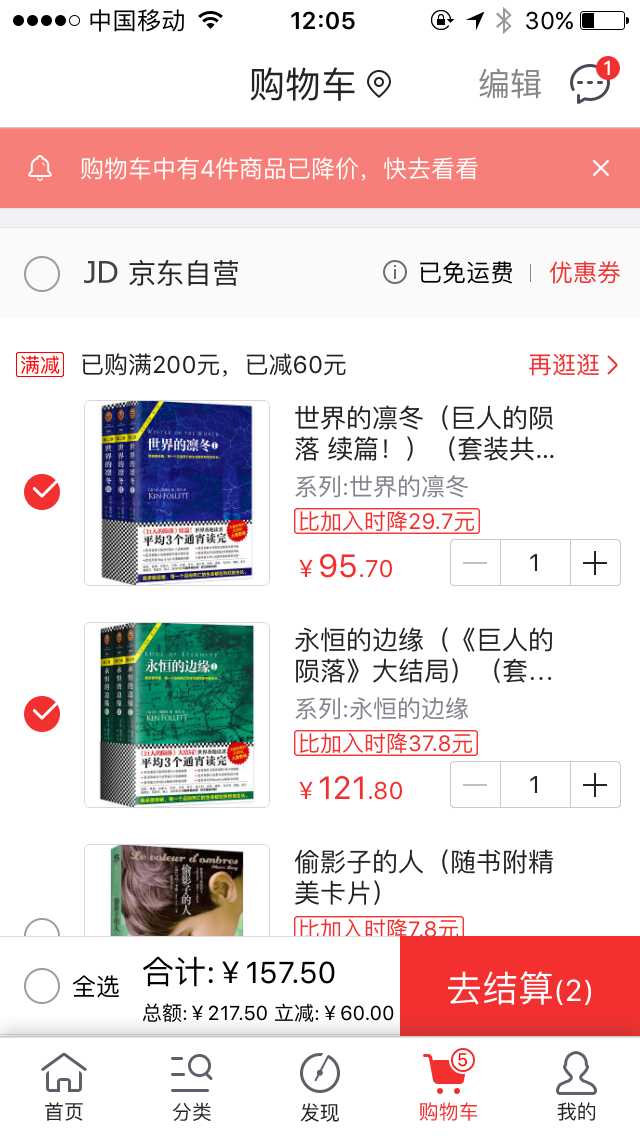
Task: Open 偷影子的人 product details
Action: (x=424, y=877)
